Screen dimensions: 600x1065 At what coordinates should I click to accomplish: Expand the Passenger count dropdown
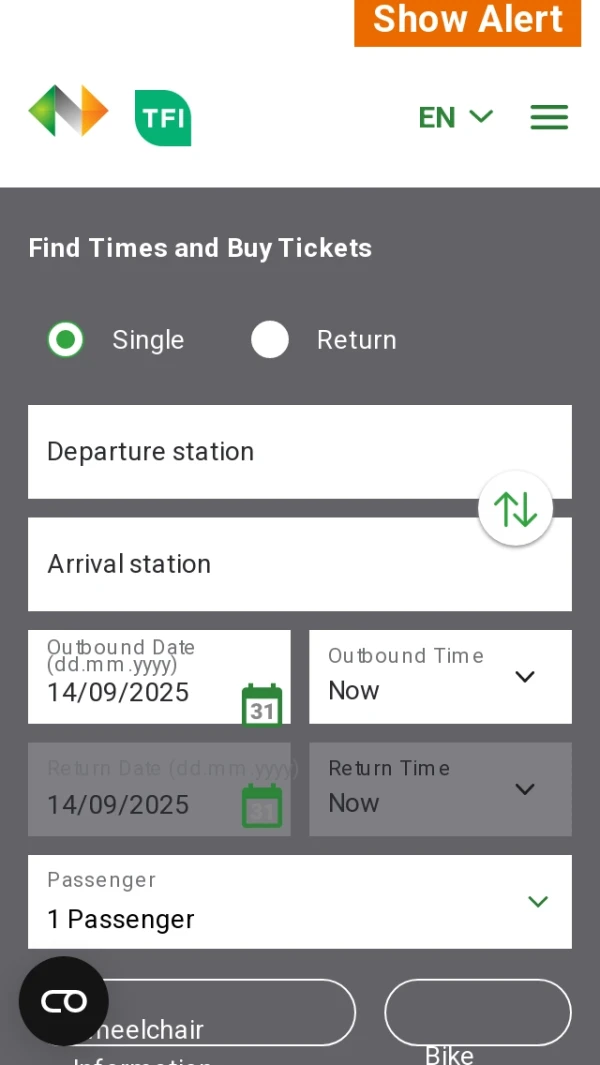point(300,902)
